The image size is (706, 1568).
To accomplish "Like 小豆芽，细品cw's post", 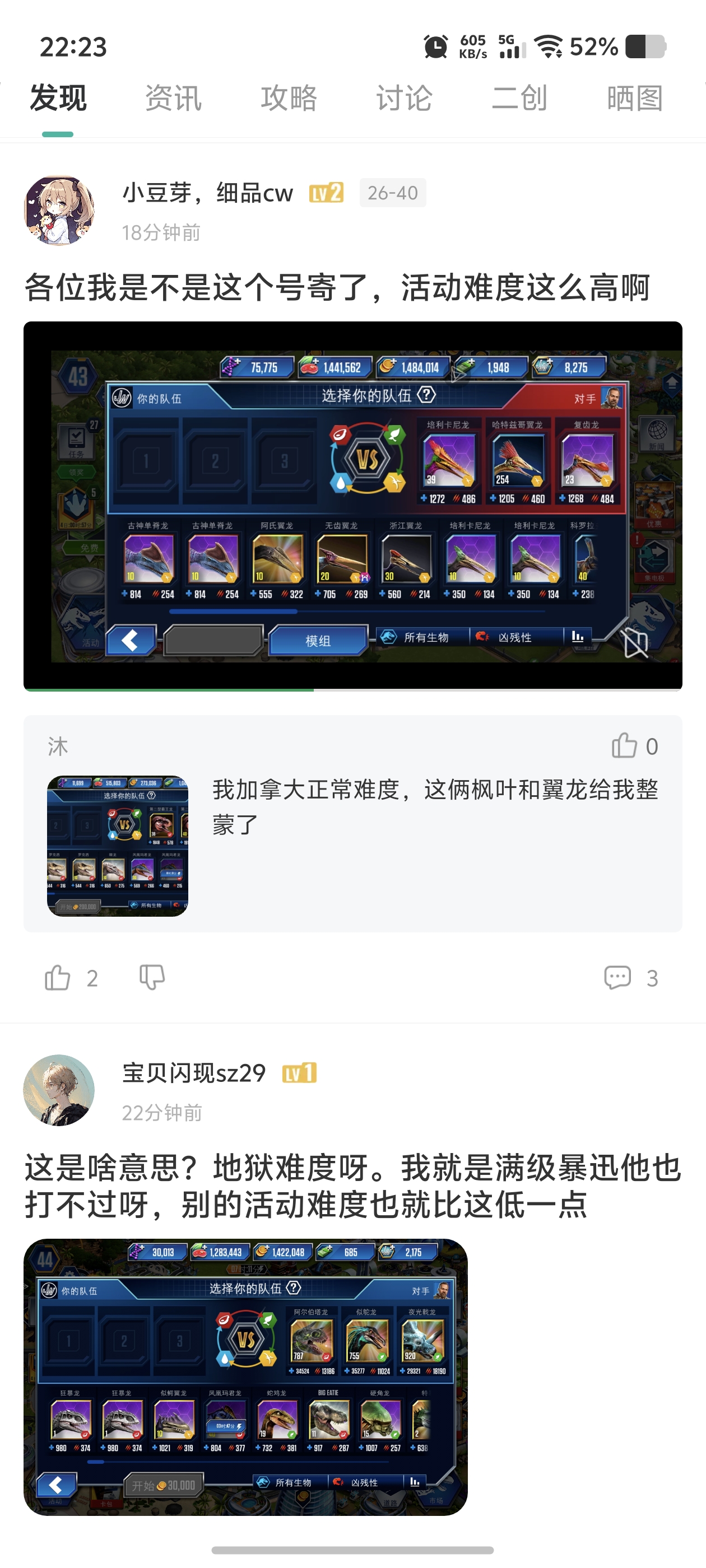I will (x=58, y=978).
